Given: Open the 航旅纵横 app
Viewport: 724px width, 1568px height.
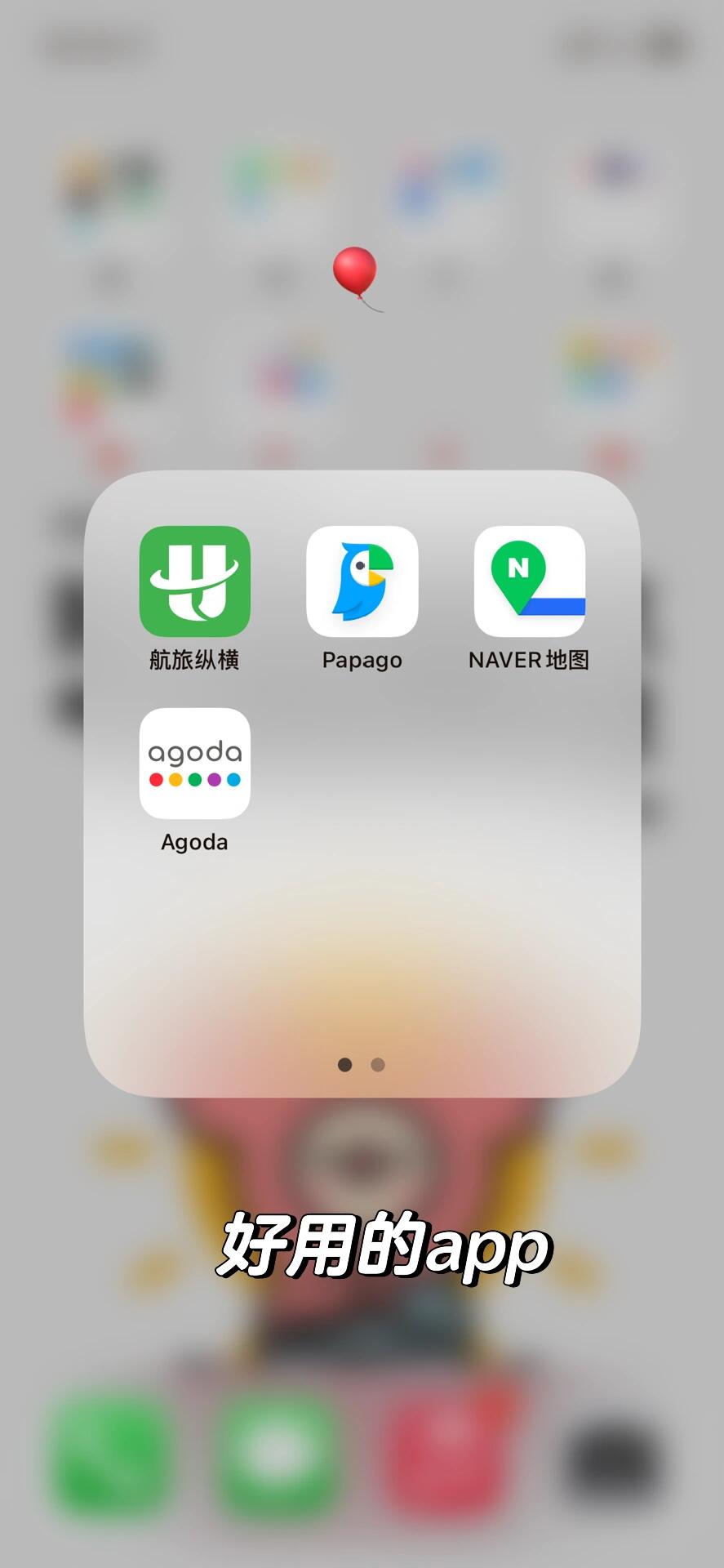Looking at the screenshot, I should 194,581.
